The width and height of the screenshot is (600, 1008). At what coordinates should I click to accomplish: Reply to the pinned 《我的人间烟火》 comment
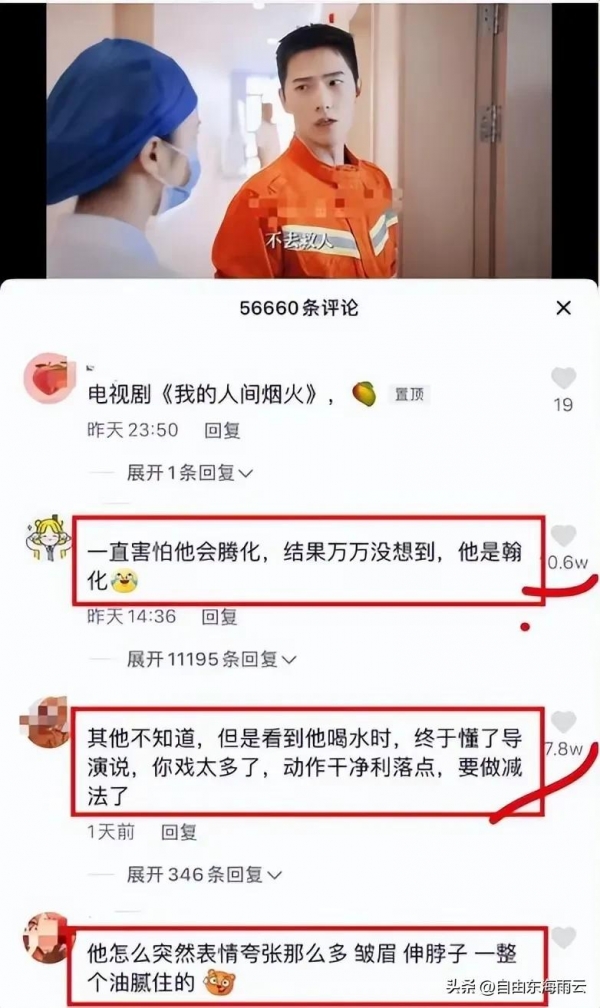[222, 430]
